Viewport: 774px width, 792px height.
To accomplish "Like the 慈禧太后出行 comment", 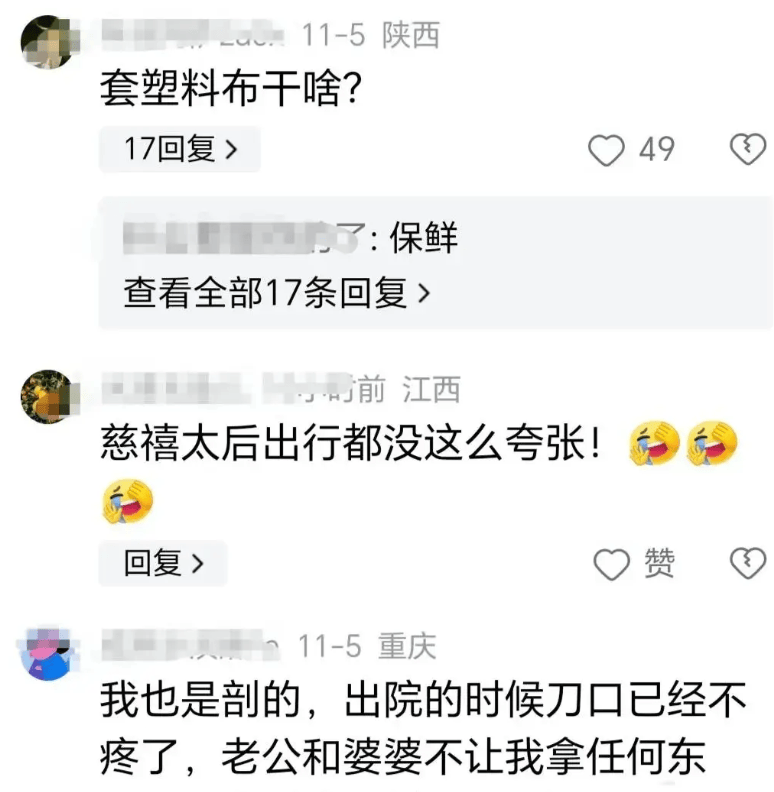I will click(612, 565).
